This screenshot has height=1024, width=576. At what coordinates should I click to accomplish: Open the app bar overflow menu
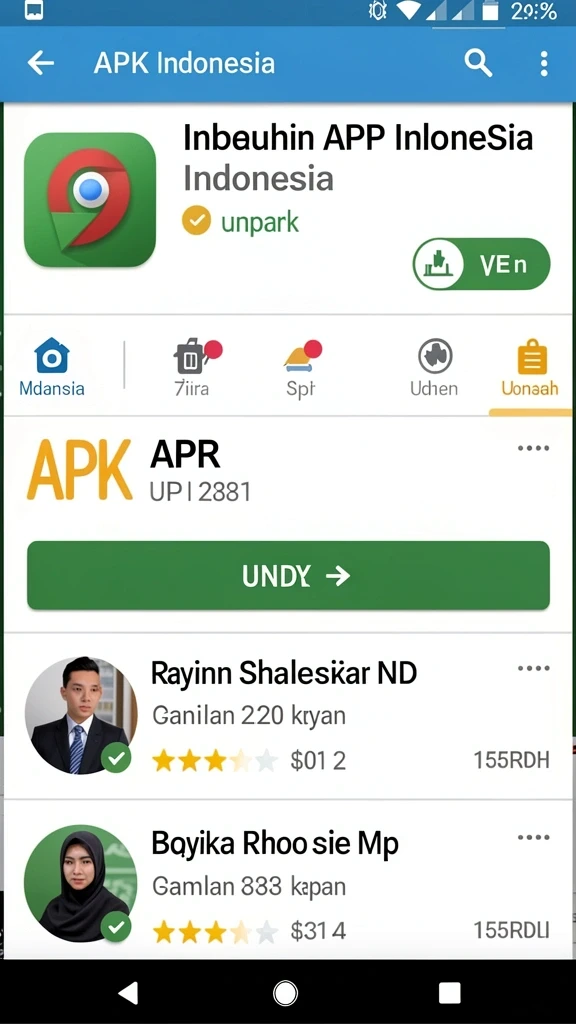[543, 63]
